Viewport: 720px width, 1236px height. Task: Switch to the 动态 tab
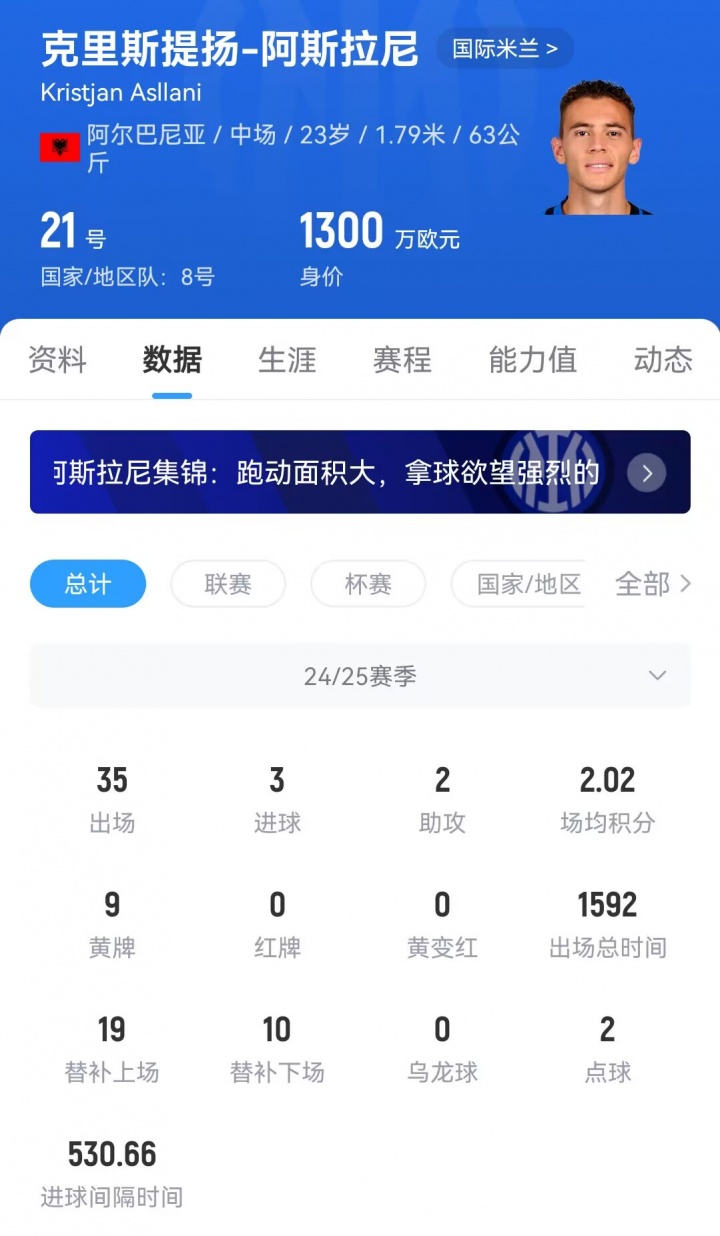662,359
